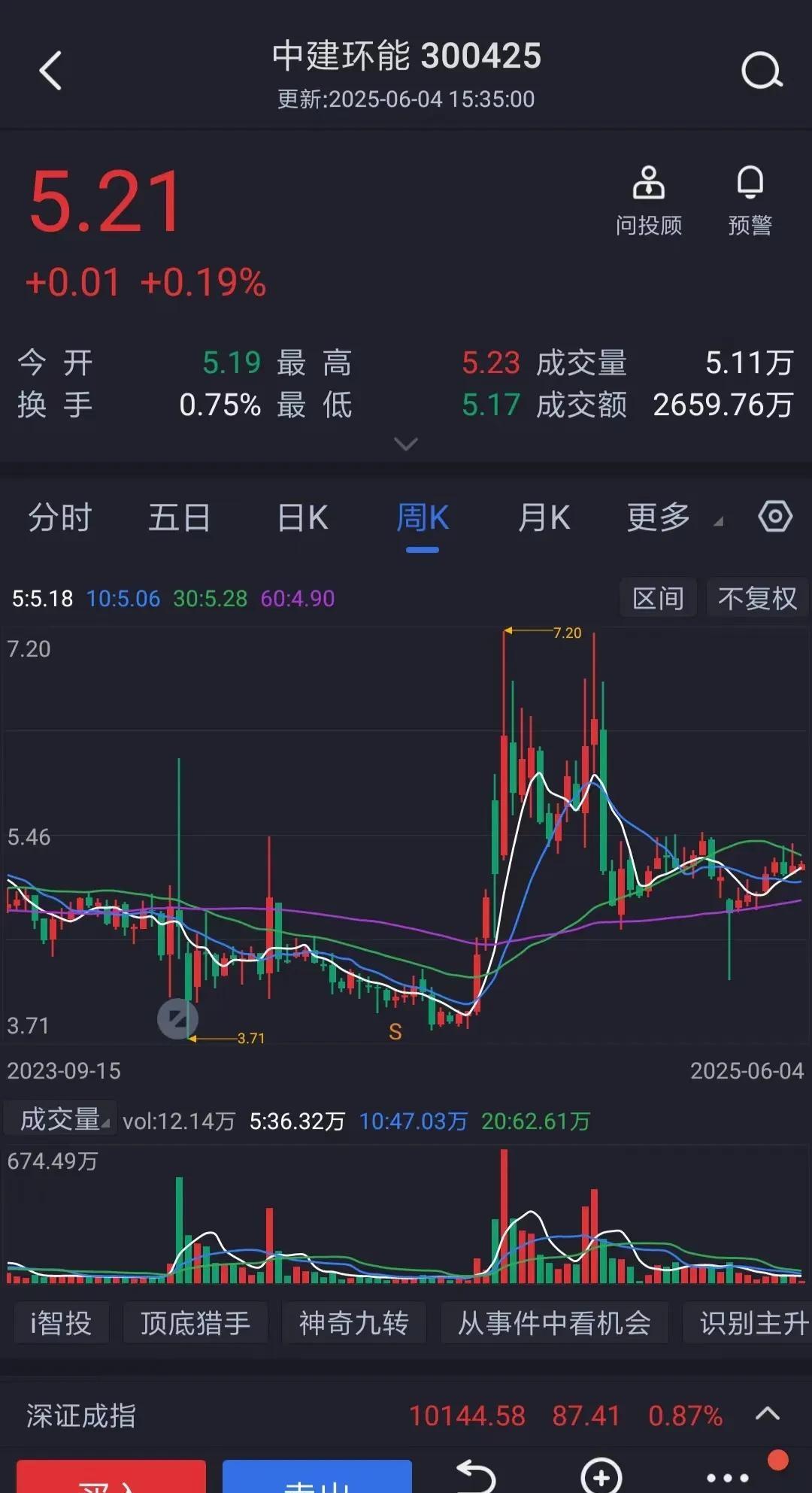Open chart settings hexagon icon
The image size is (812, 1493).
point(775,517)
